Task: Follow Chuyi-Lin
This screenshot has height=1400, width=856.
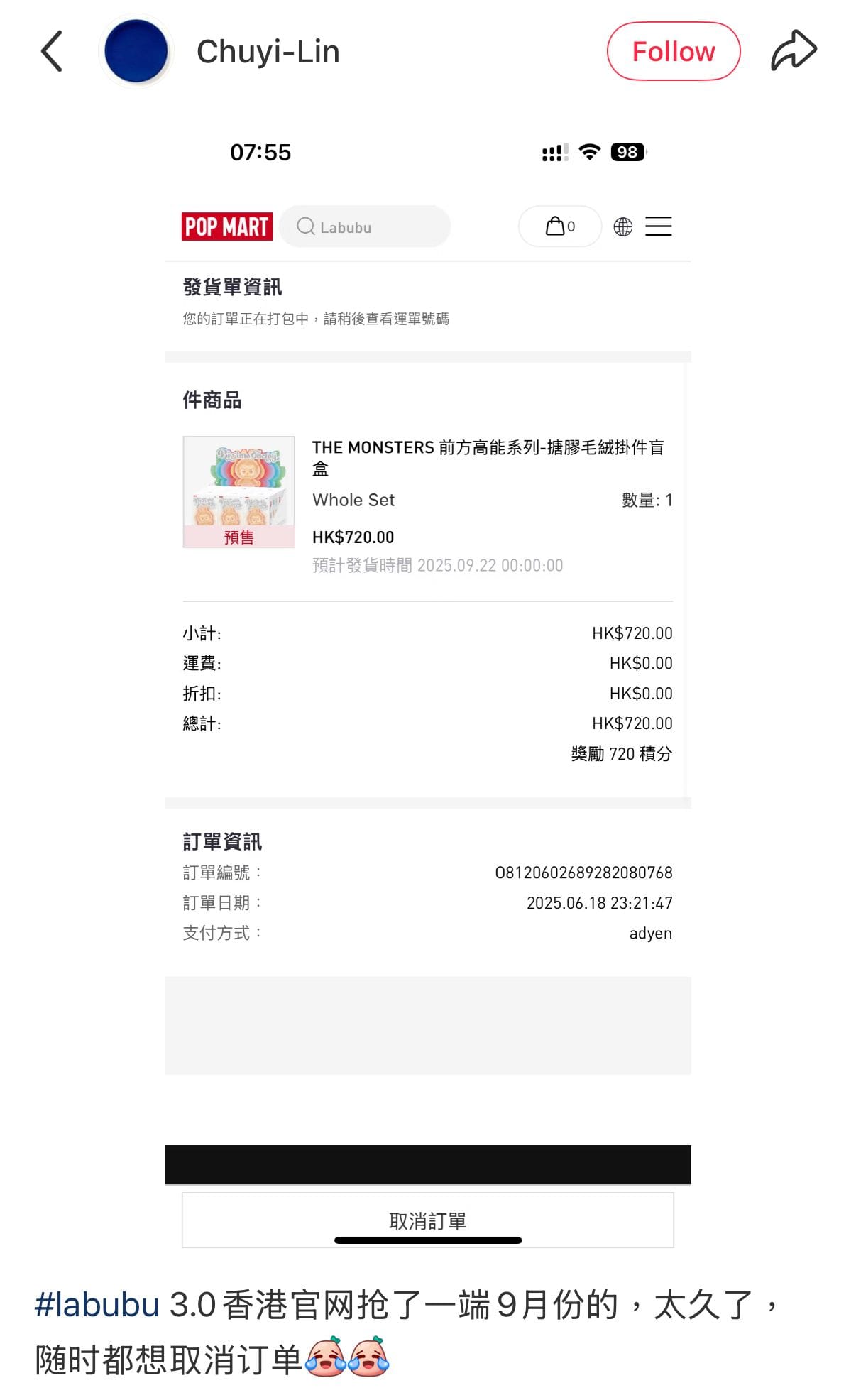Action: click(673, 51)
